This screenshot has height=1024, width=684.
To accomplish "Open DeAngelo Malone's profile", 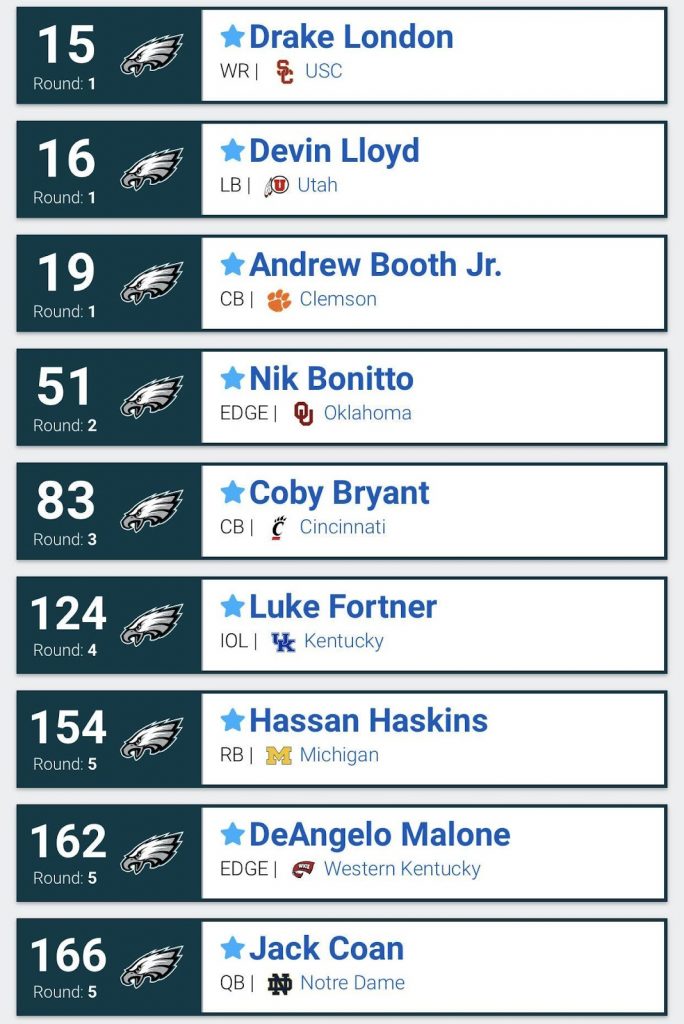I will [x=379, y=836].
